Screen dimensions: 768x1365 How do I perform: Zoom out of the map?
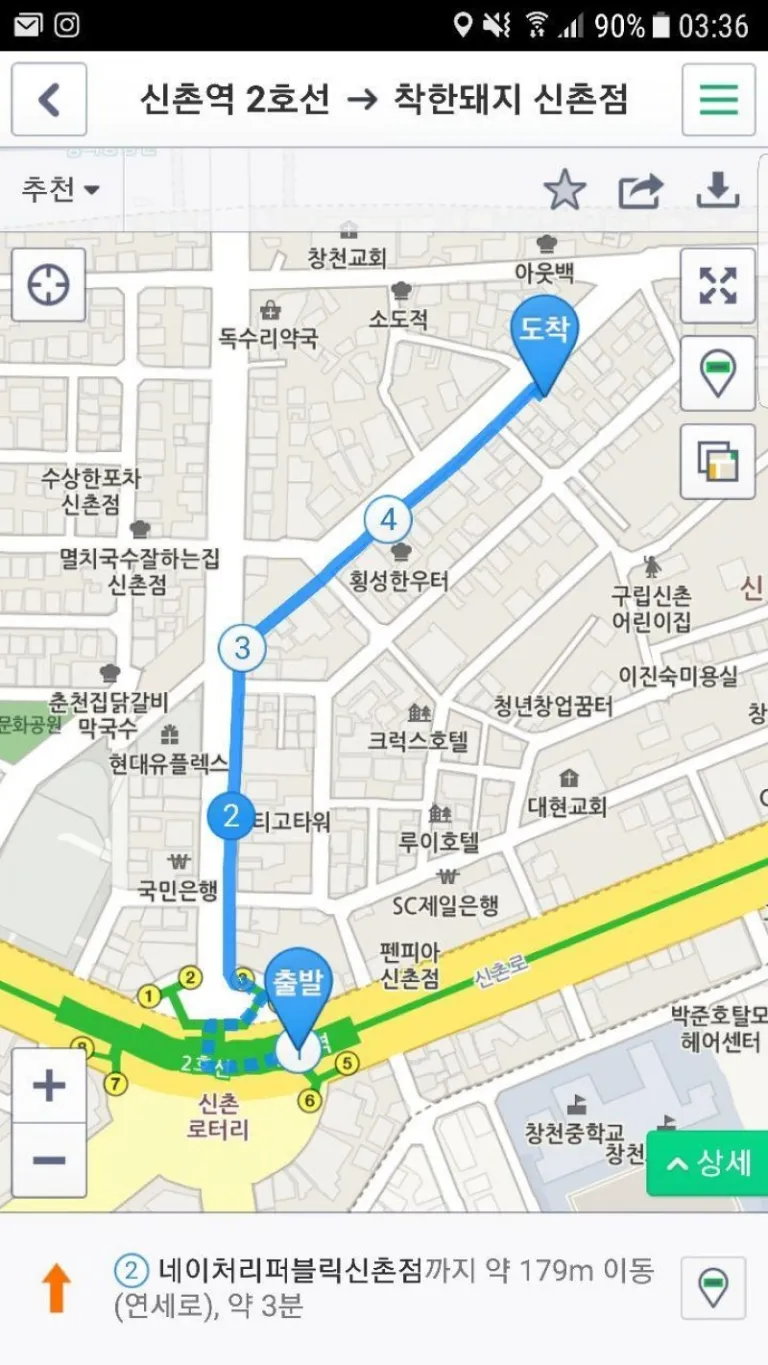[49, 1160]
